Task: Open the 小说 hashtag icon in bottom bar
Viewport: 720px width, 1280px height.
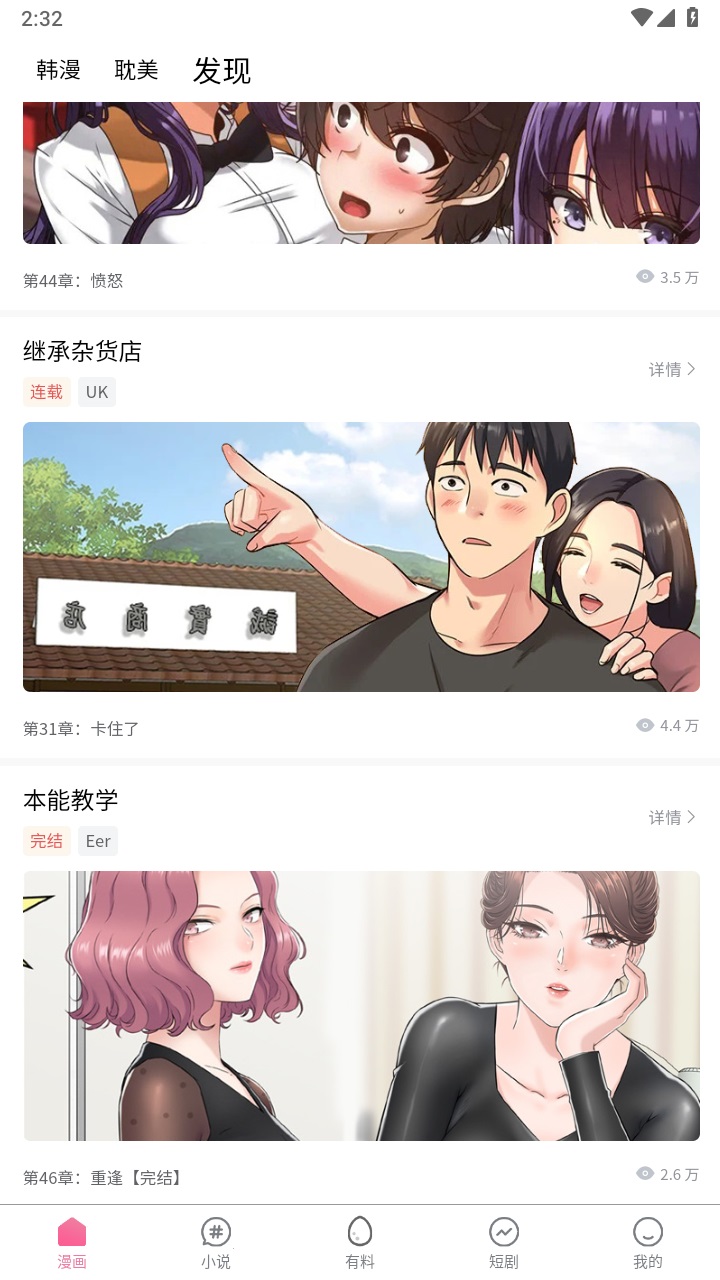Action: pos(216,1232)
